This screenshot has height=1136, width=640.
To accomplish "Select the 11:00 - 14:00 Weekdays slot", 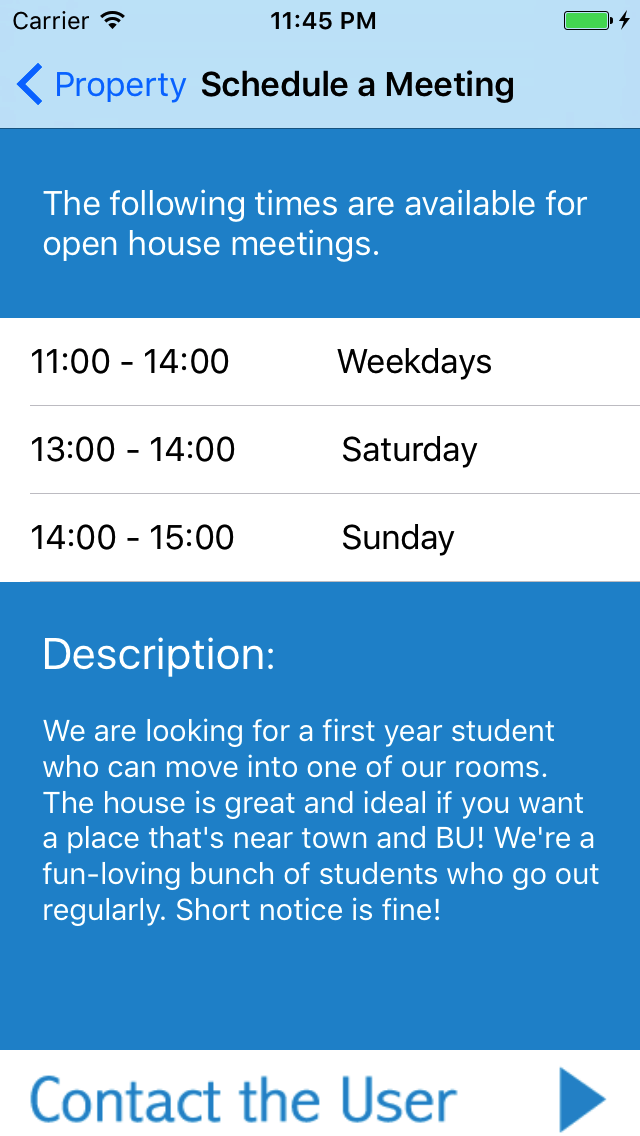I will [x=320, y=361].
